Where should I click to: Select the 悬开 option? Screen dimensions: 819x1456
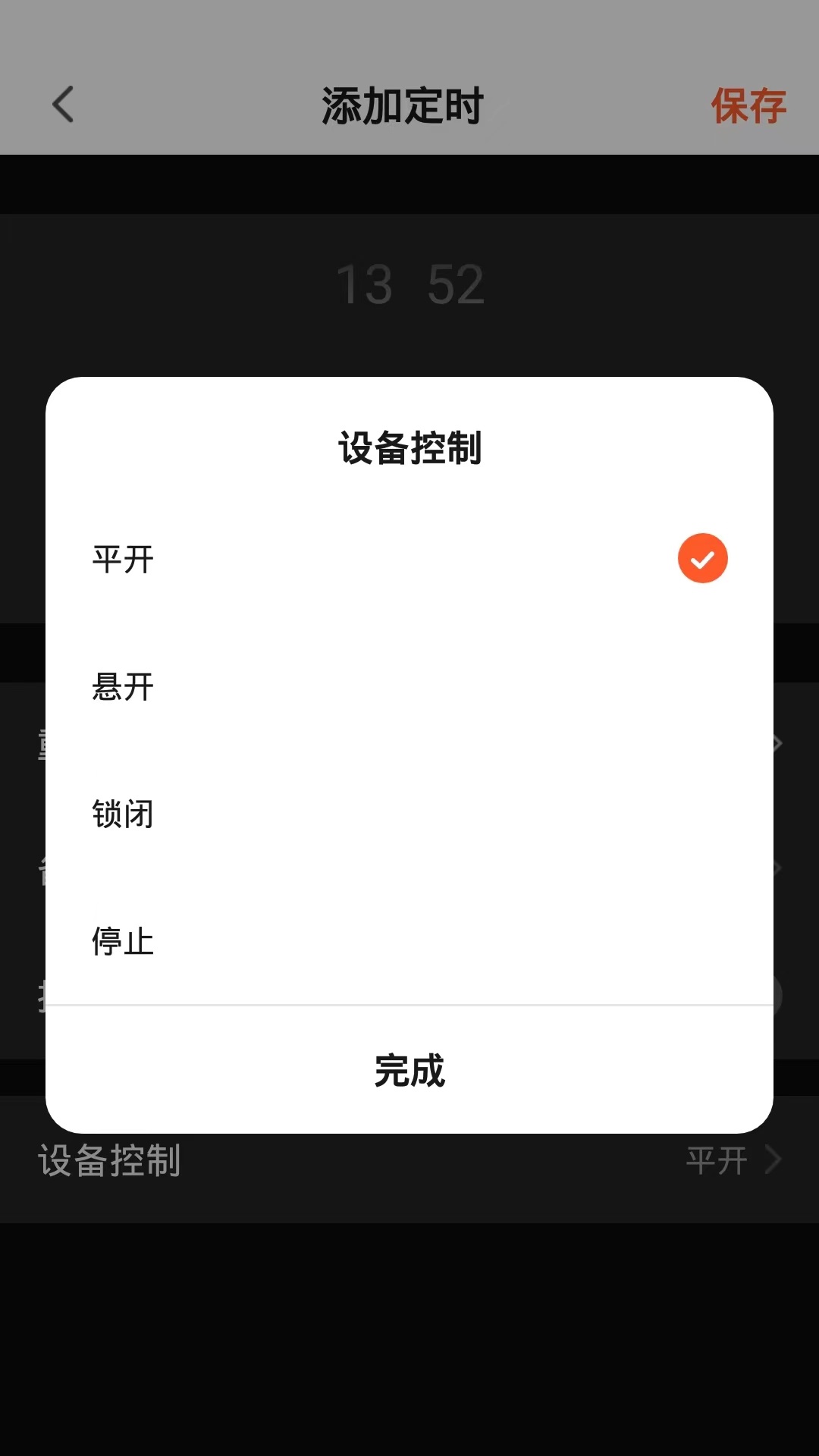pyautogui.click(x=124, y=686)
